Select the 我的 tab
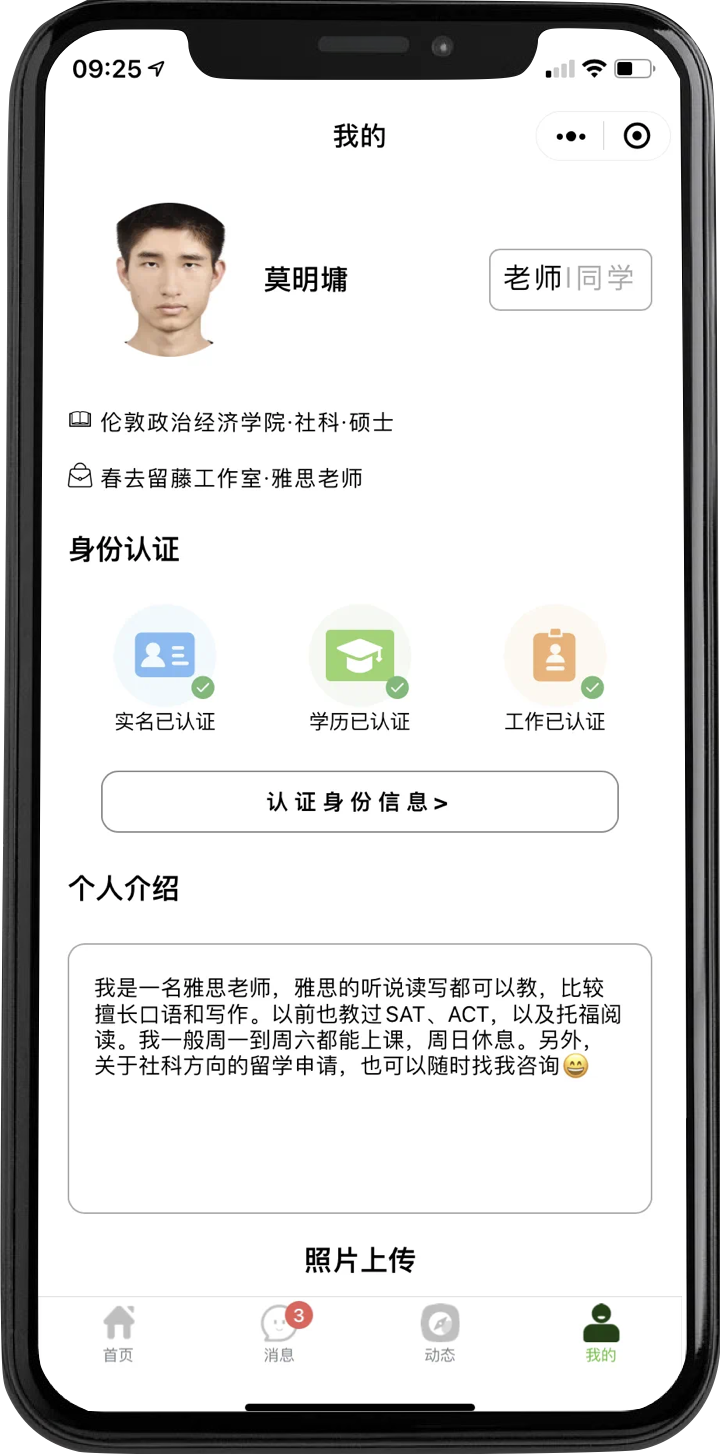 pos(601,1334)
